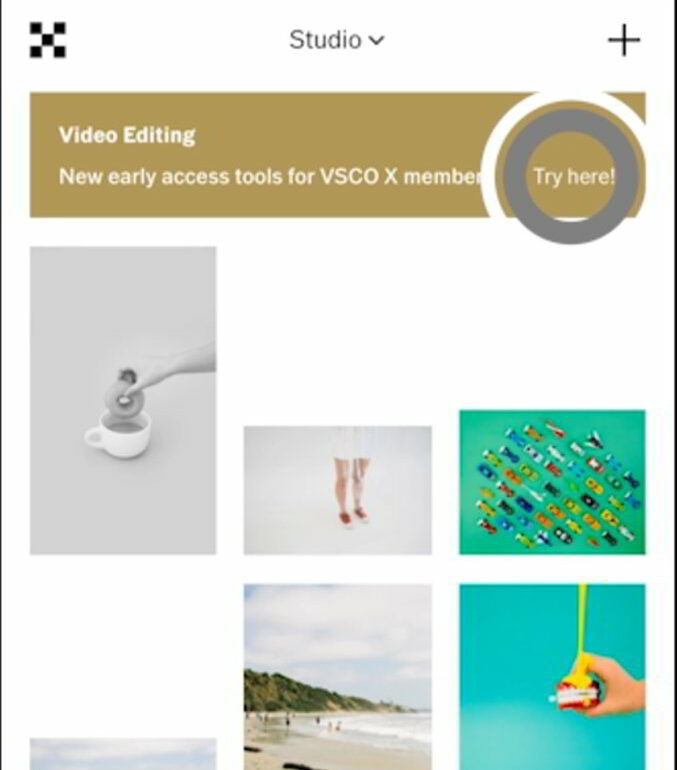Viewport: 677px width, 770px height.
Task: Open the beach coastline photo
Action: tap(338, 676)
